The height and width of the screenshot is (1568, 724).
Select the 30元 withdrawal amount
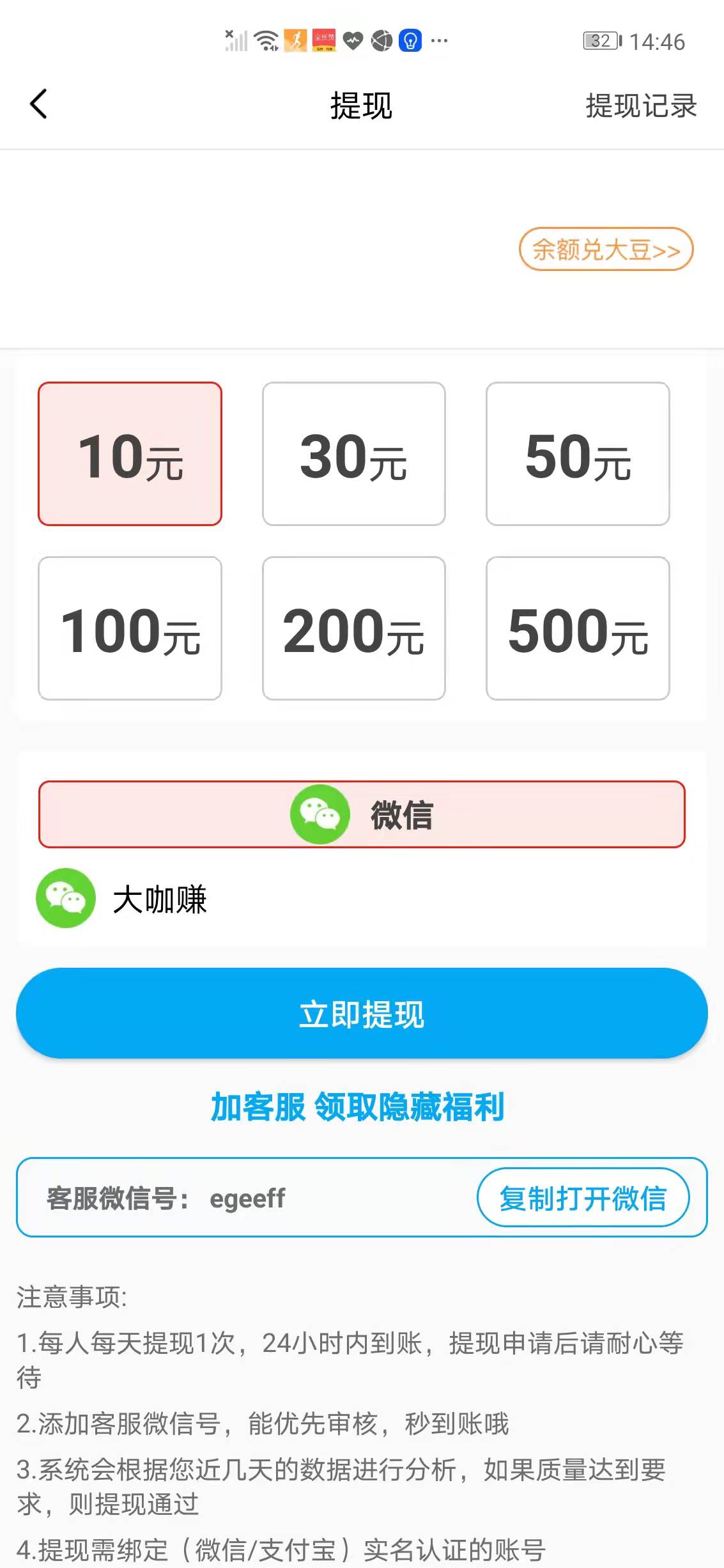pos(353,454)
